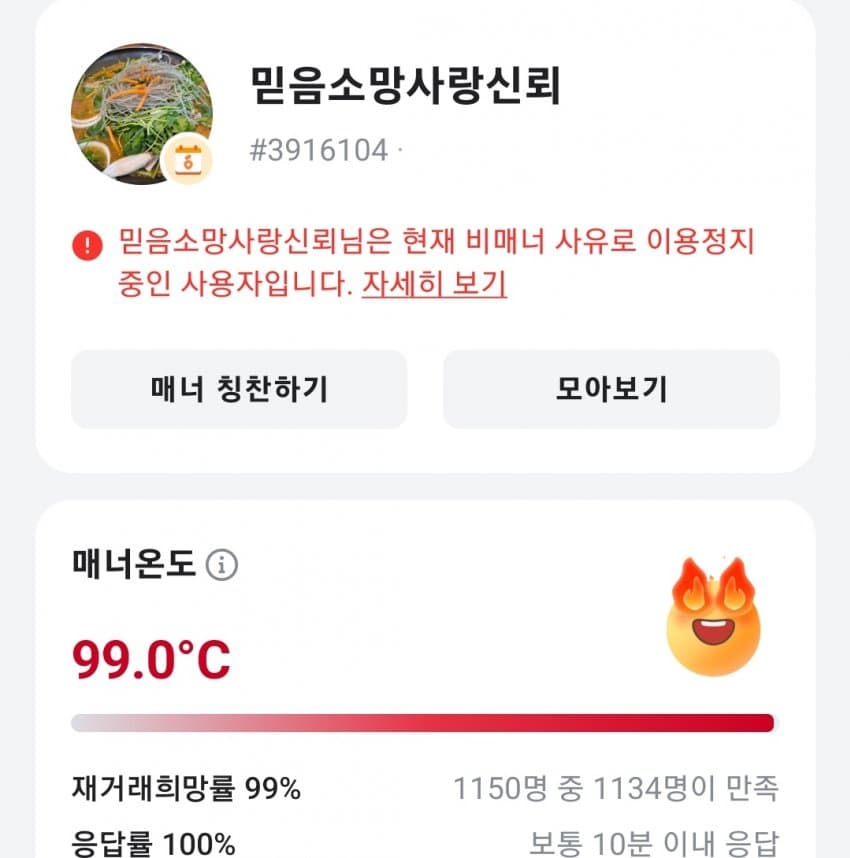
Task: Open the 자세히 보기 link
Action: coord(434,285)
